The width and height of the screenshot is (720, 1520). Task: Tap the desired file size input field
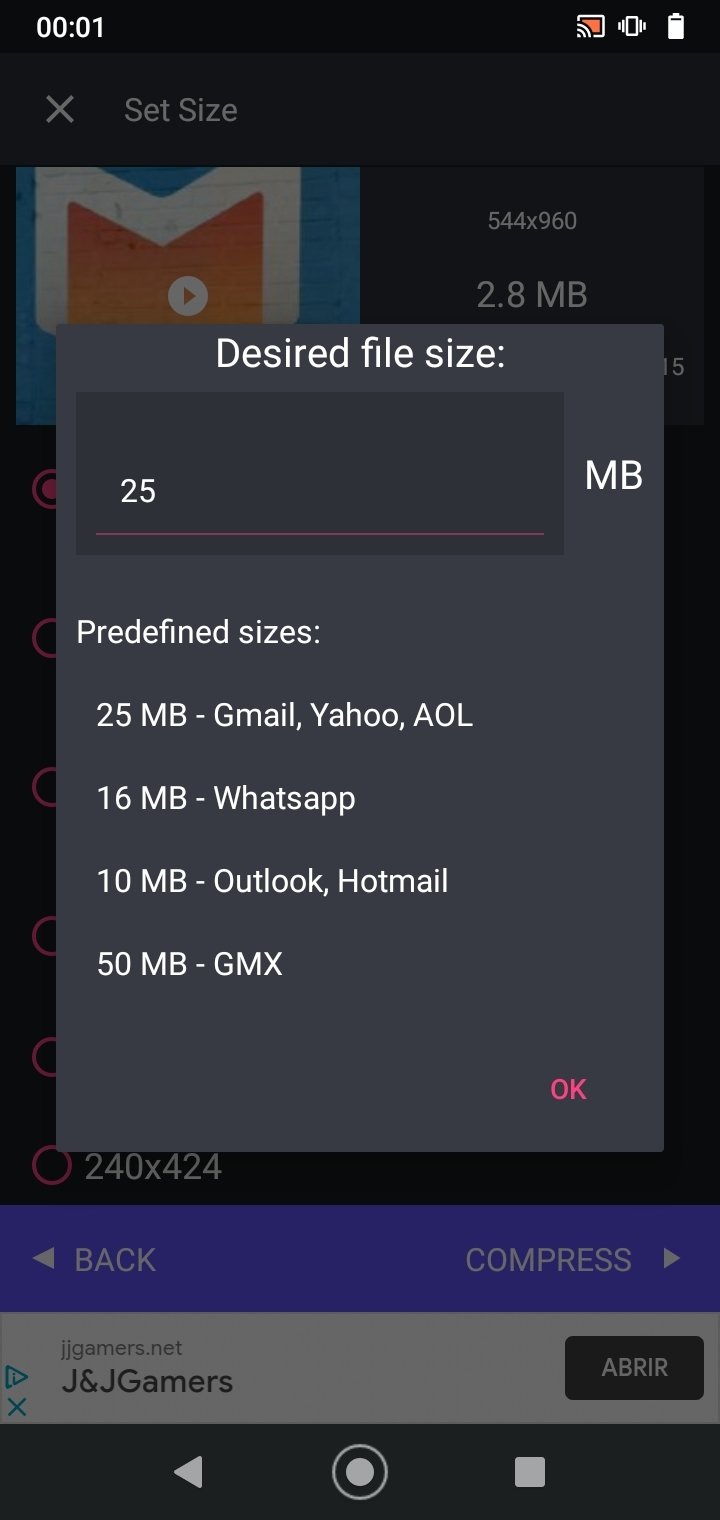pos(319,490)
